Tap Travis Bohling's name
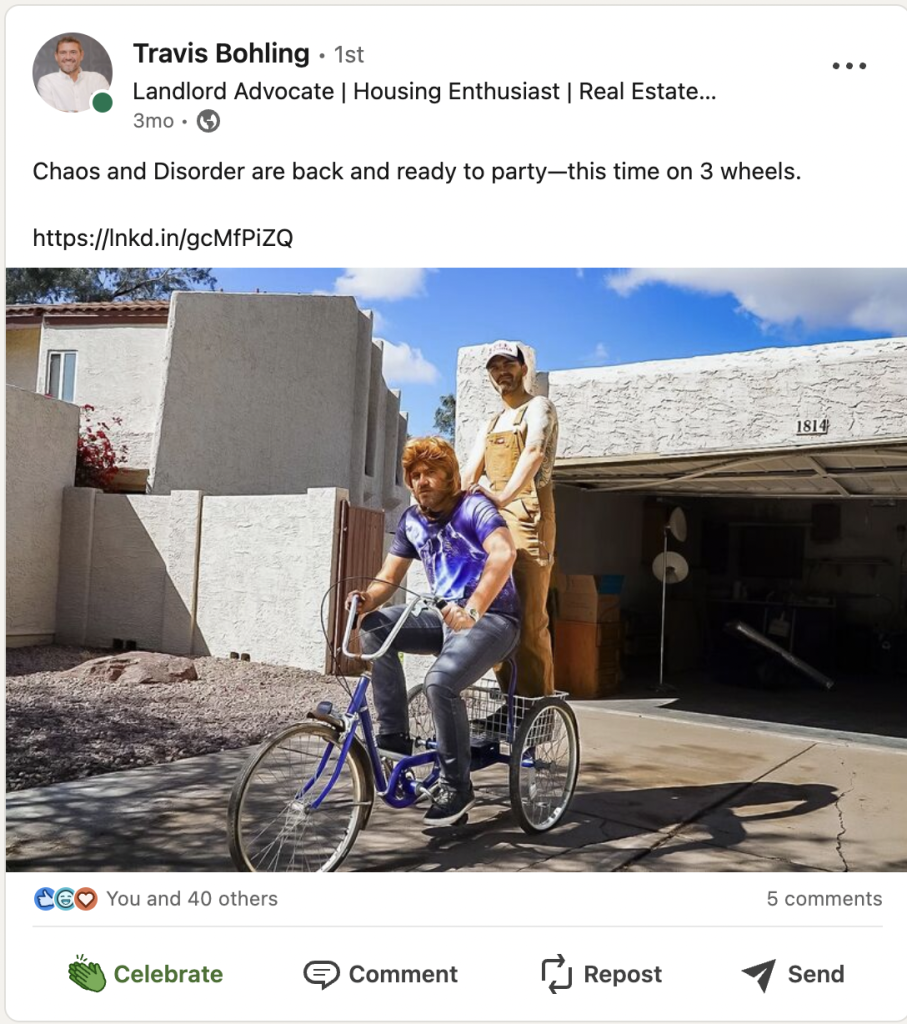Image resolution: width=907 pixels, height=1024 pixels. pyautogui.click(x=221, y=53)
